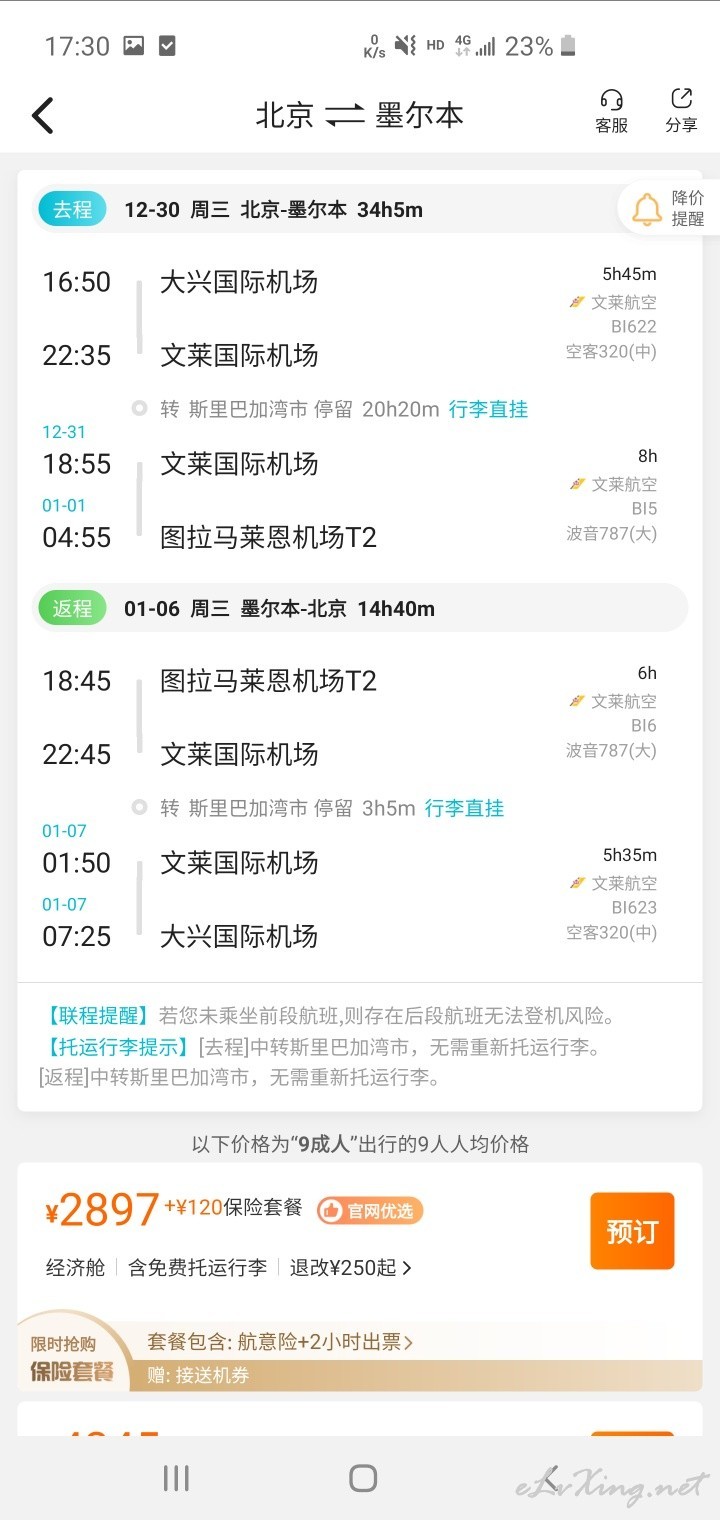Tap the system home button
This screenshot has height=1520, width=720.
[363, 1479]
